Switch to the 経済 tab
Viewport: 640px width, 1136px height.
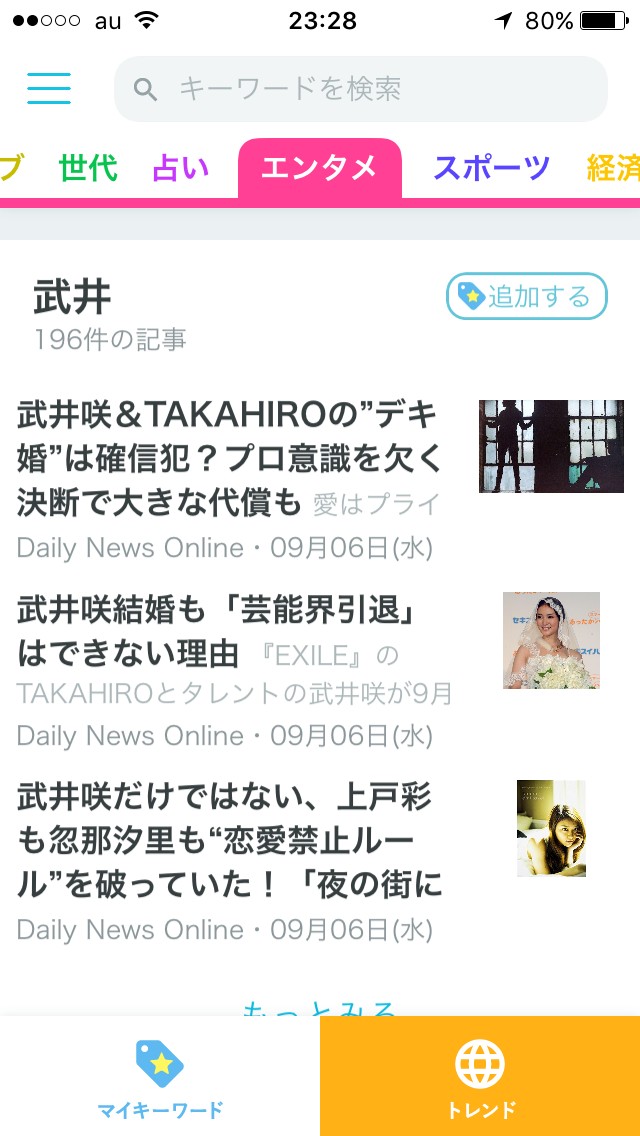tap(612, 168)
